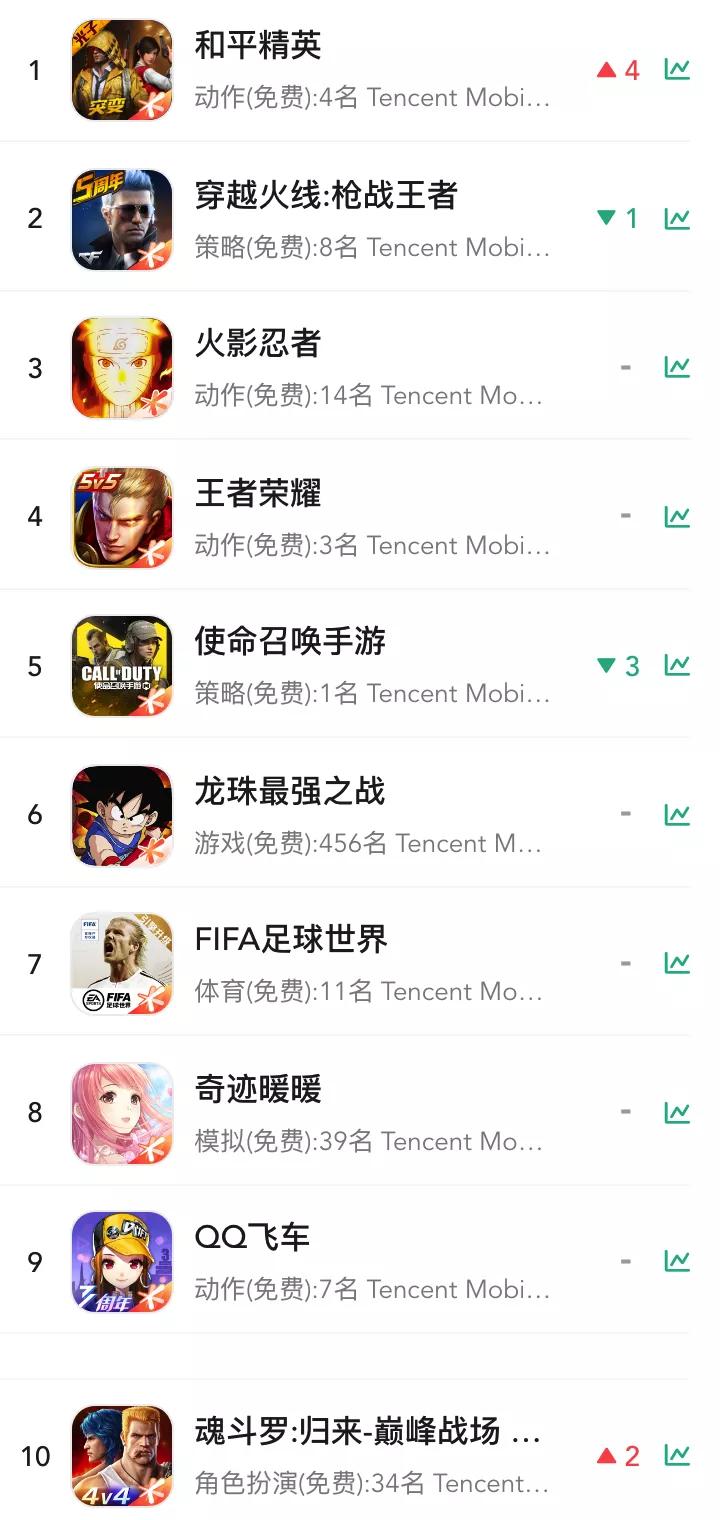720x1520 pixels.
Task: Open trend chart for 使命召唤手游
Action: point(677,665)
